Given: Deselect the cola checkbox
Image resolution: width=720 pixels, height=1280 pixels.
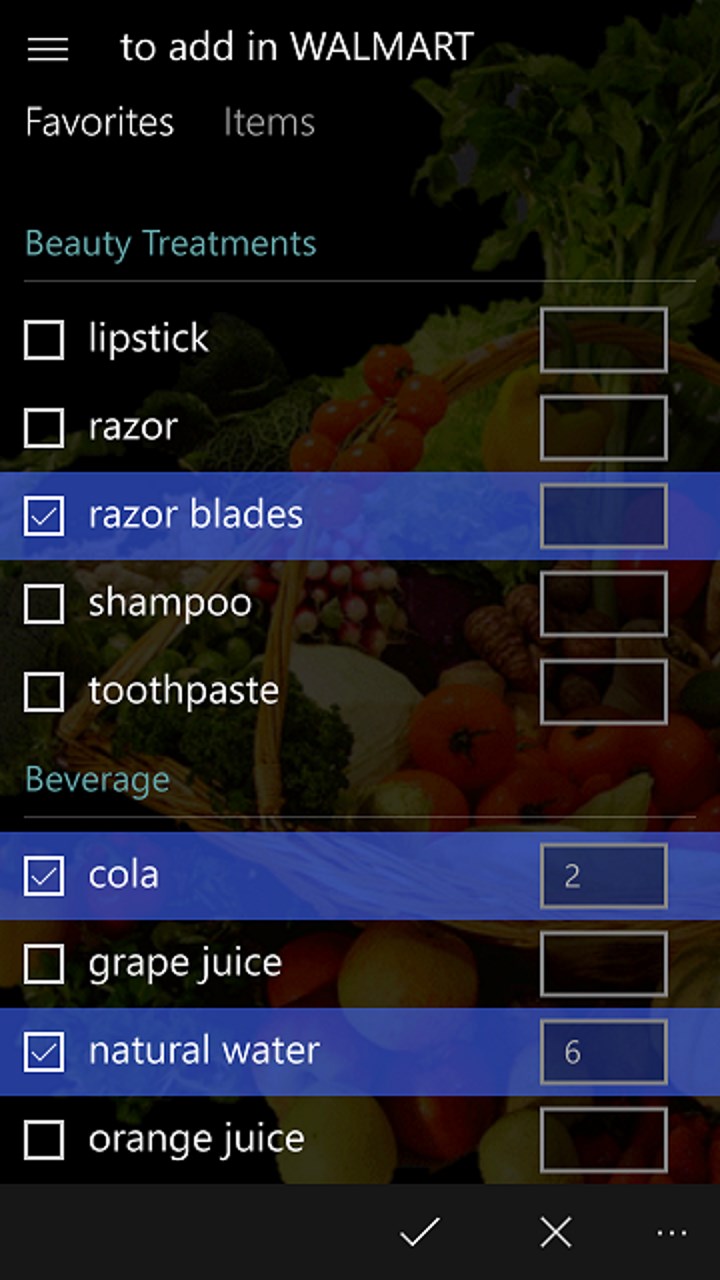Looking at the screenshot, I should point(44,876).
